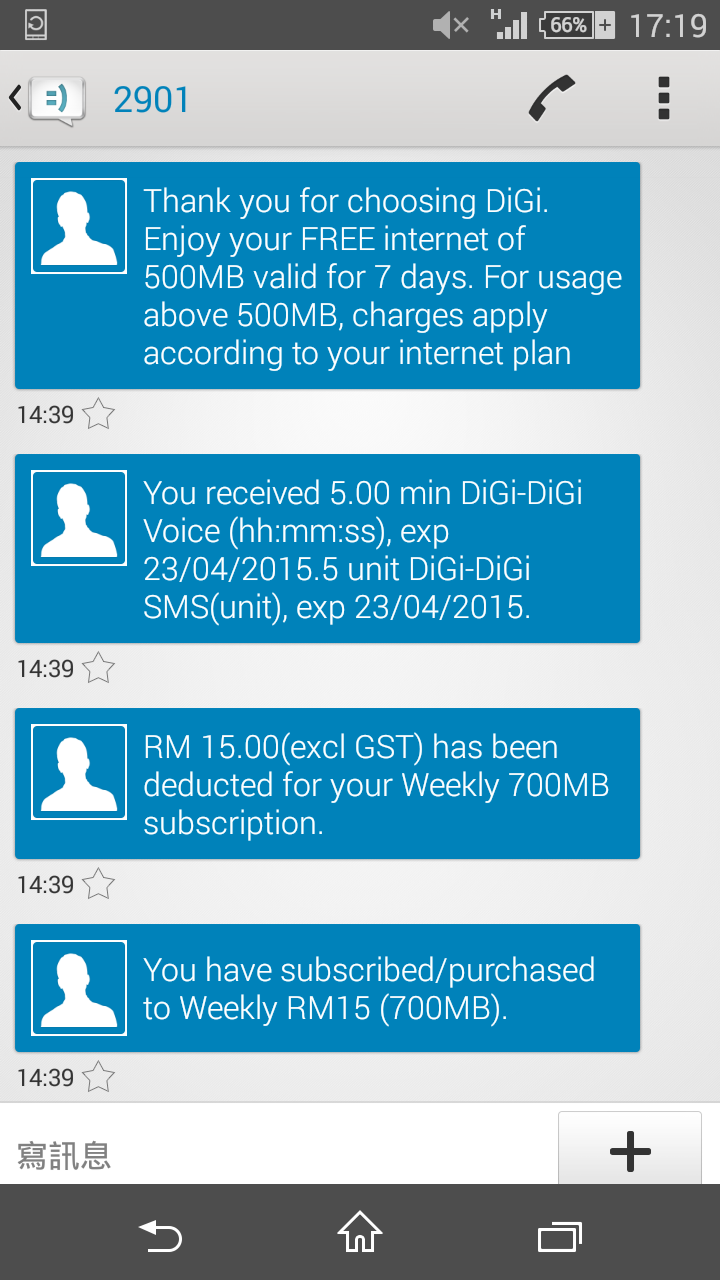Open sender avatar on the Thank you message

tap(79, 226)
